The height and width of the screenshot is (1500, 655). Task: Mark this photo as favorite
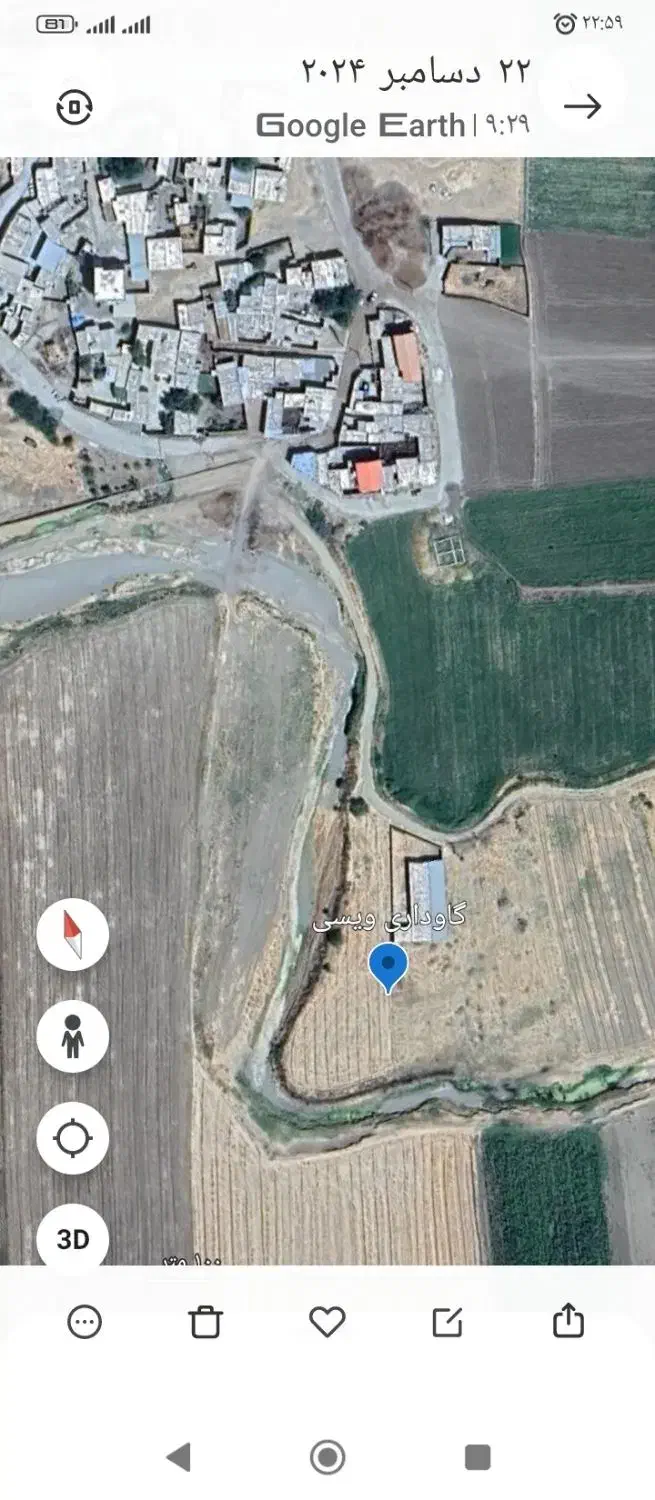tap(327, 1322)
